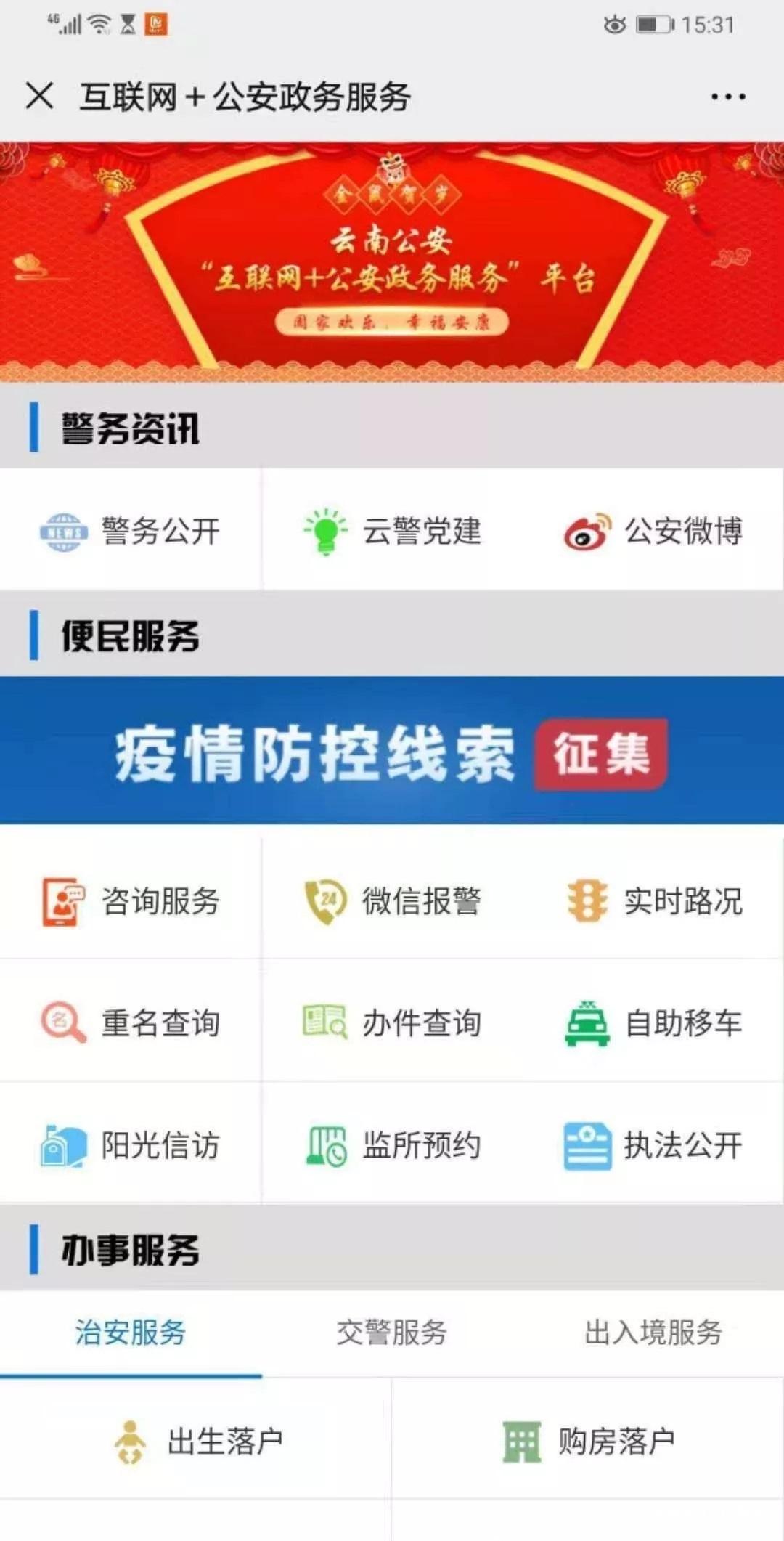Switch to the 交警服务 tab
The image size is (784, 1541).
pyautogui.click(x=392, y=1333)
